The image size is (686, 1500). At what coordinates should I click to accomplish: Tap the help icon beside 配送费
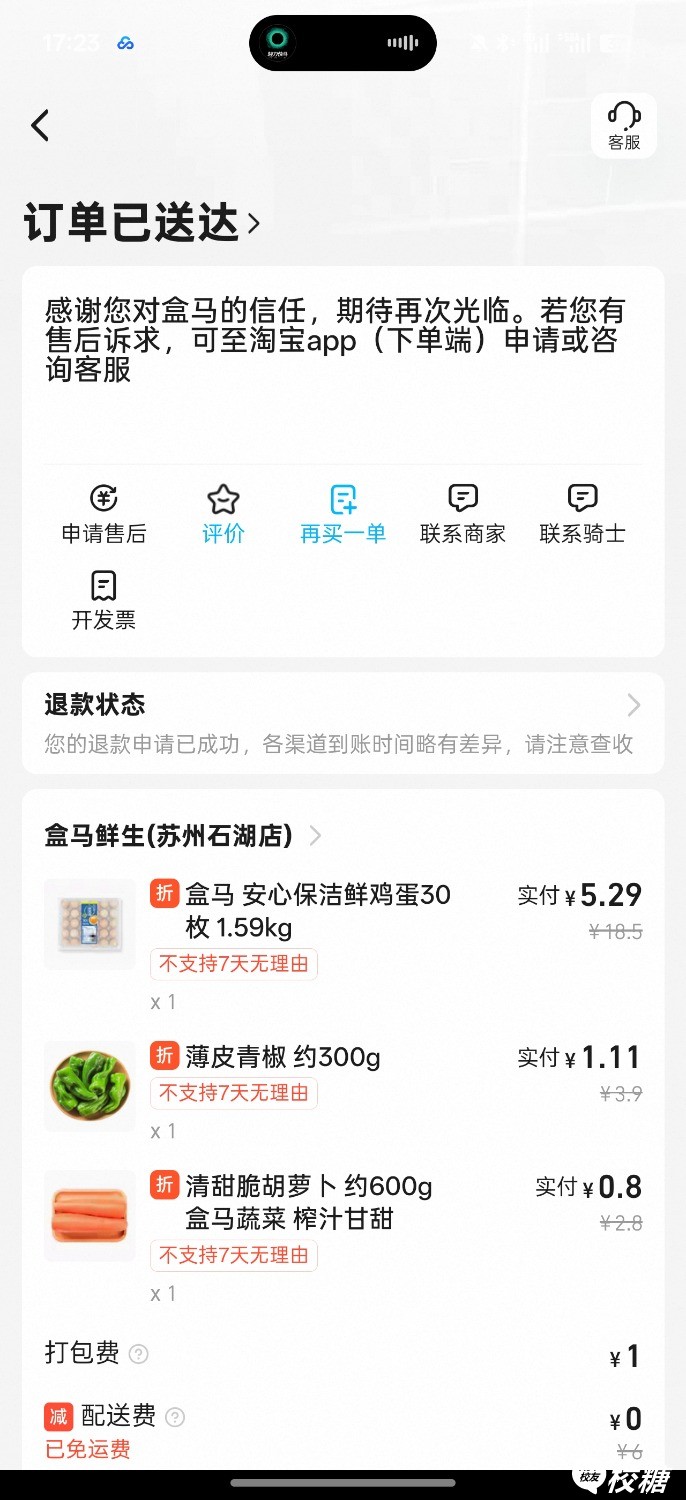point(175,1416)
